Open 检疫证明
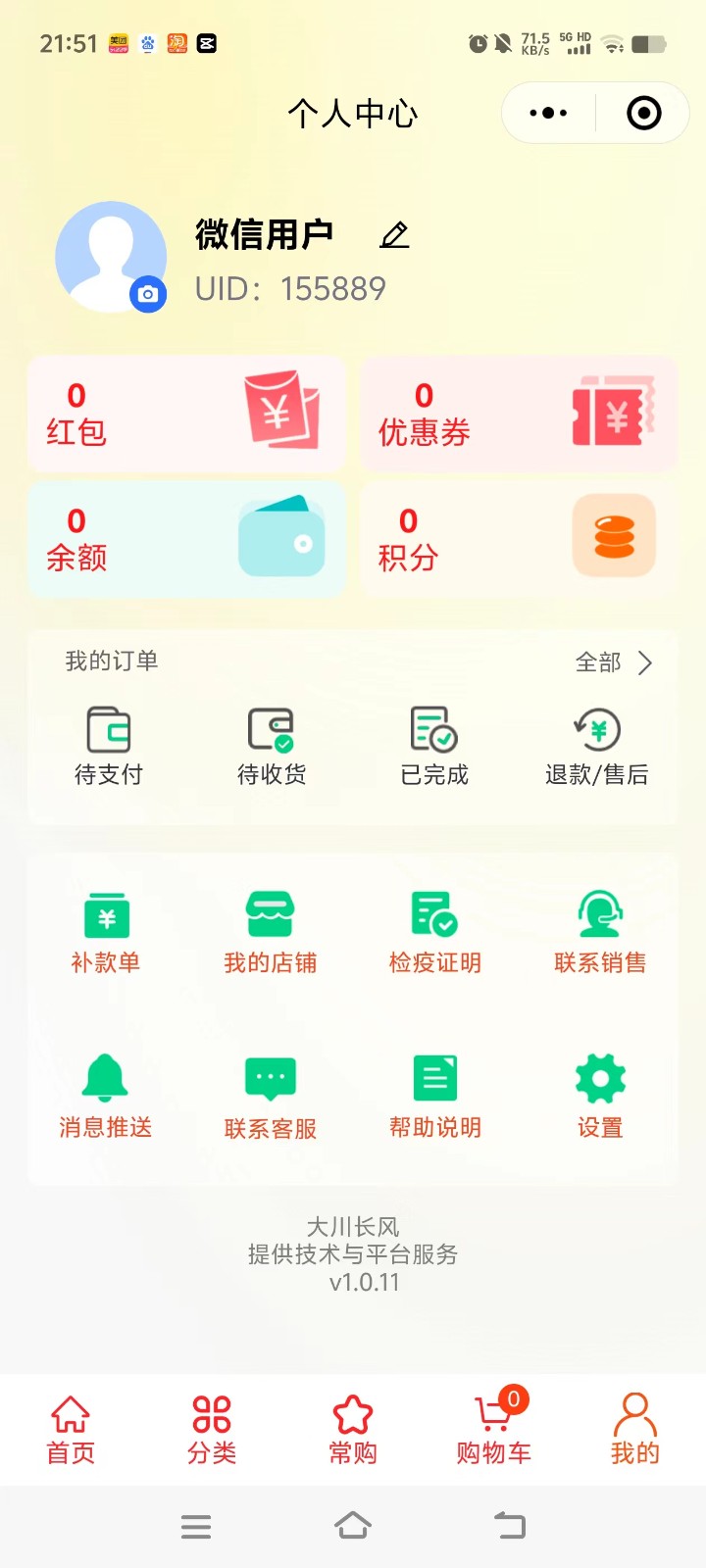The image size is (706, 1568). (x=434, y=932)
